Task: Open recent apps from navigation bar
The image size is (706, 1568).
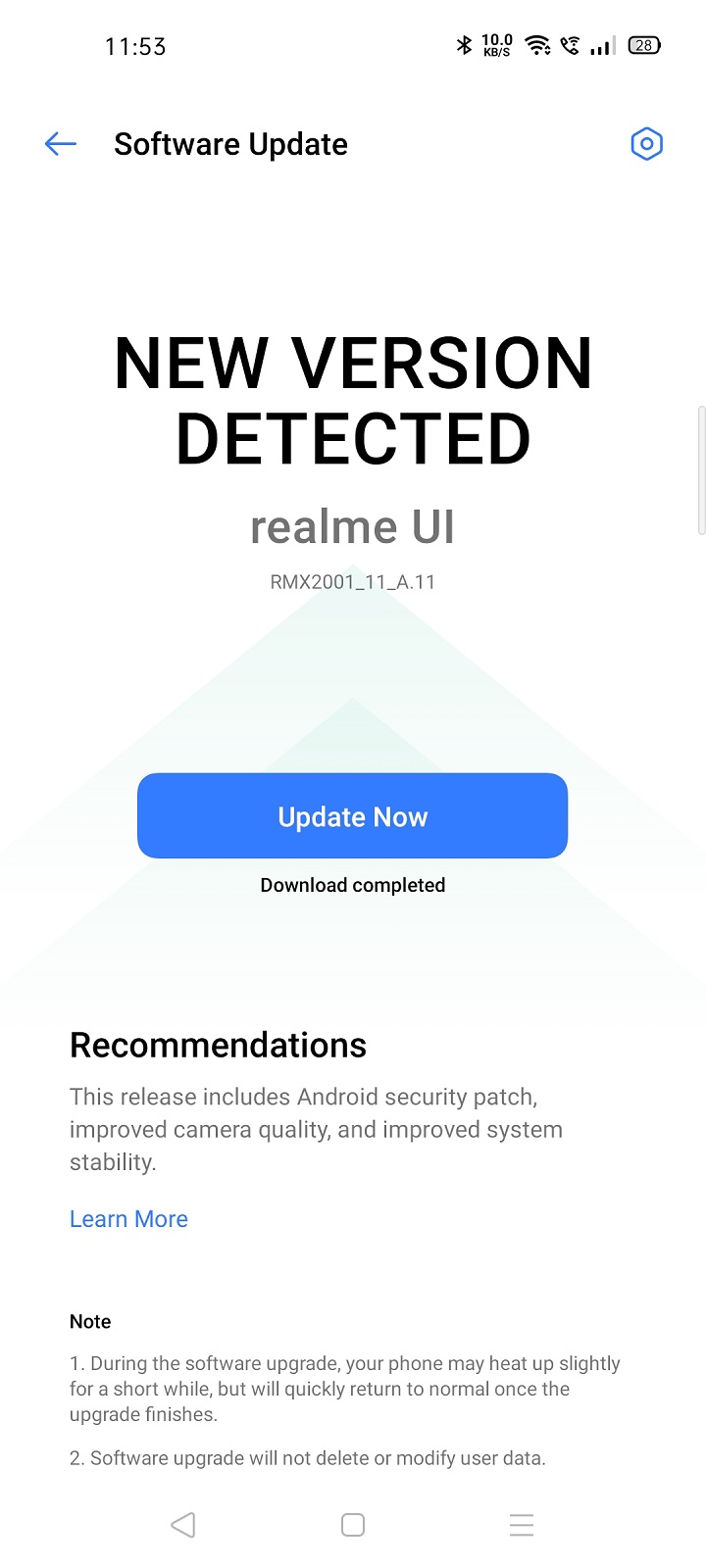Action: [x=522, y=1525]
